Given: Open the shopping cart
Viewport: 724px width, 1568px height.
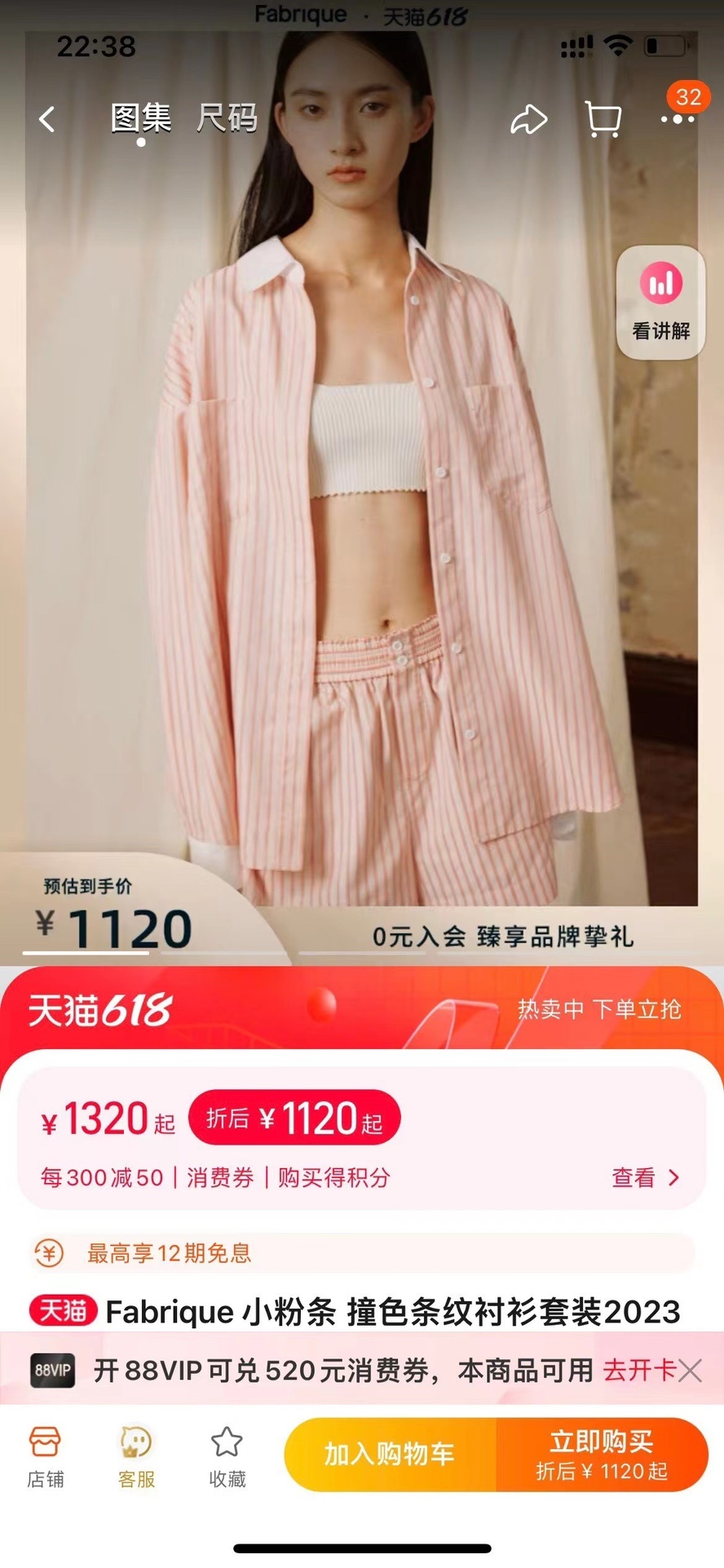Looking at the screenshot, I should (603, 120).
